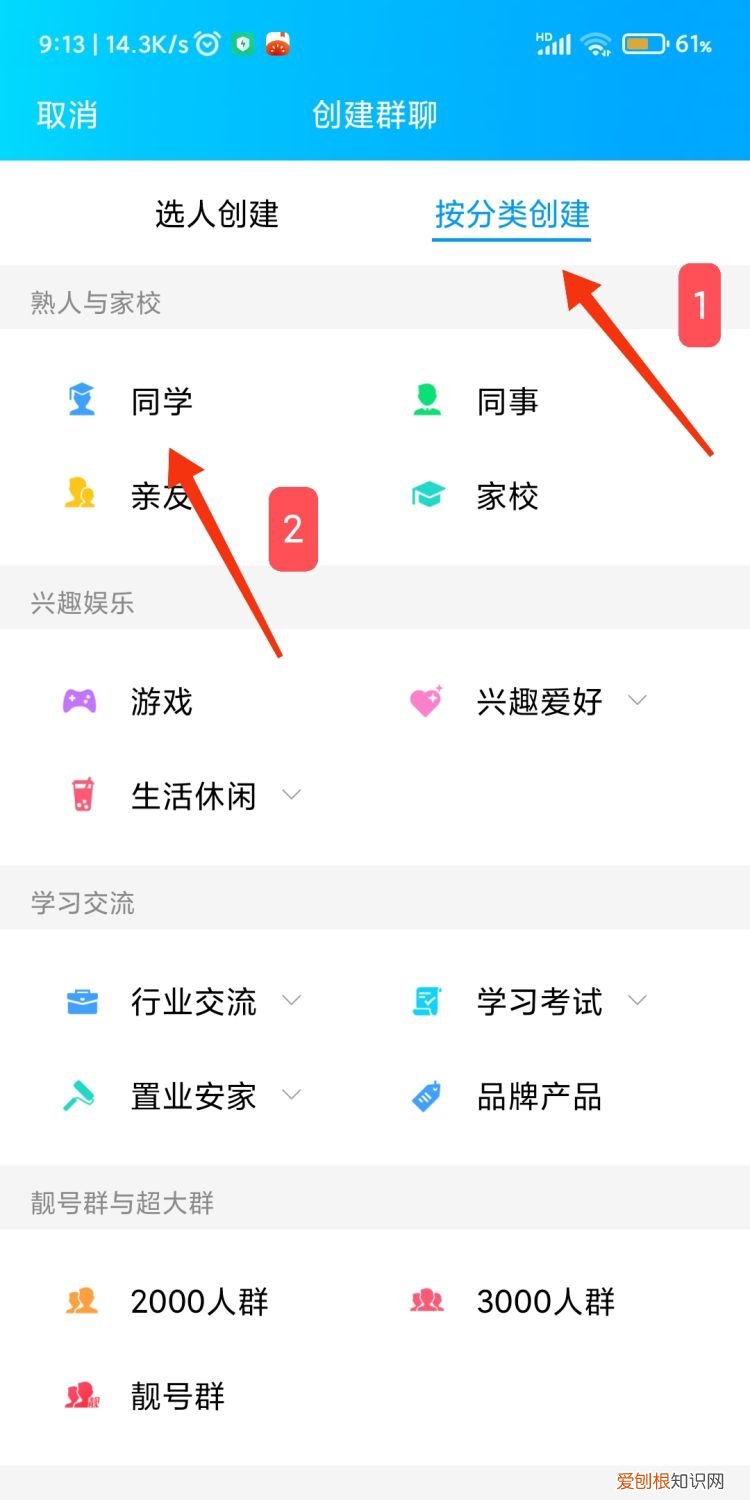The image size is (750, 1500).
Task: Select the 生活休闲 bubble tea icon
Action: (80, 796)
